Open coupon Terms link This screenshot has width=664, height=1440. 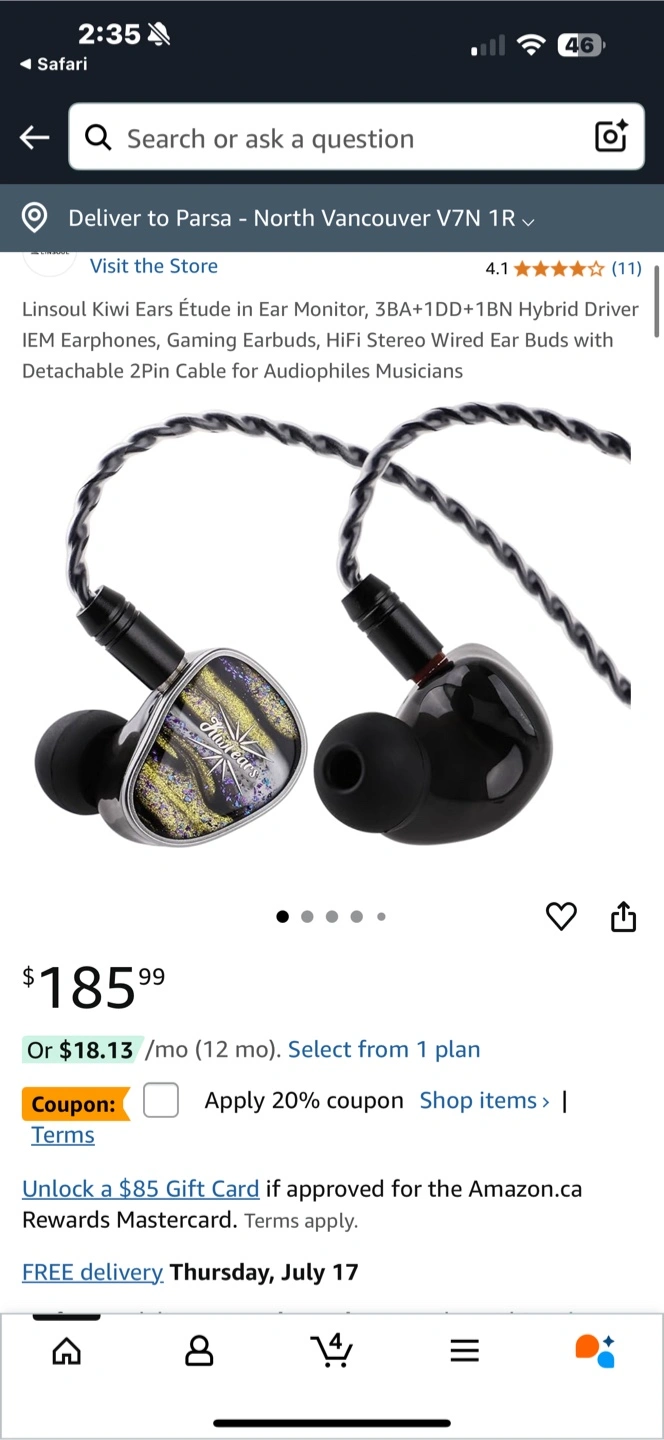point(63,1135)
